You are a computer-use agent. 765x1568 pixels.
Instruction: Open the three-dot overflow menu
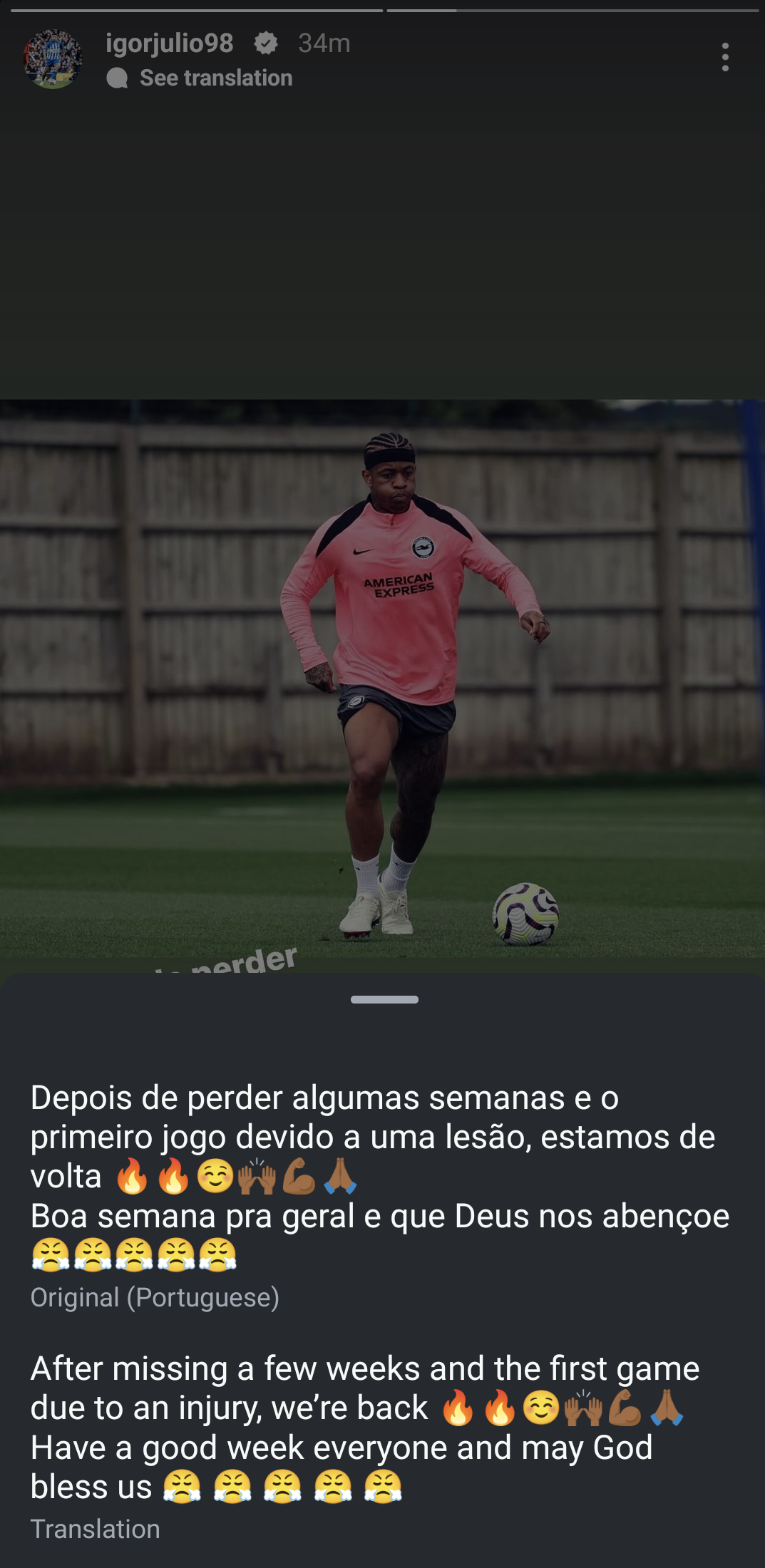pyautogui.click(x=725, y=57)
